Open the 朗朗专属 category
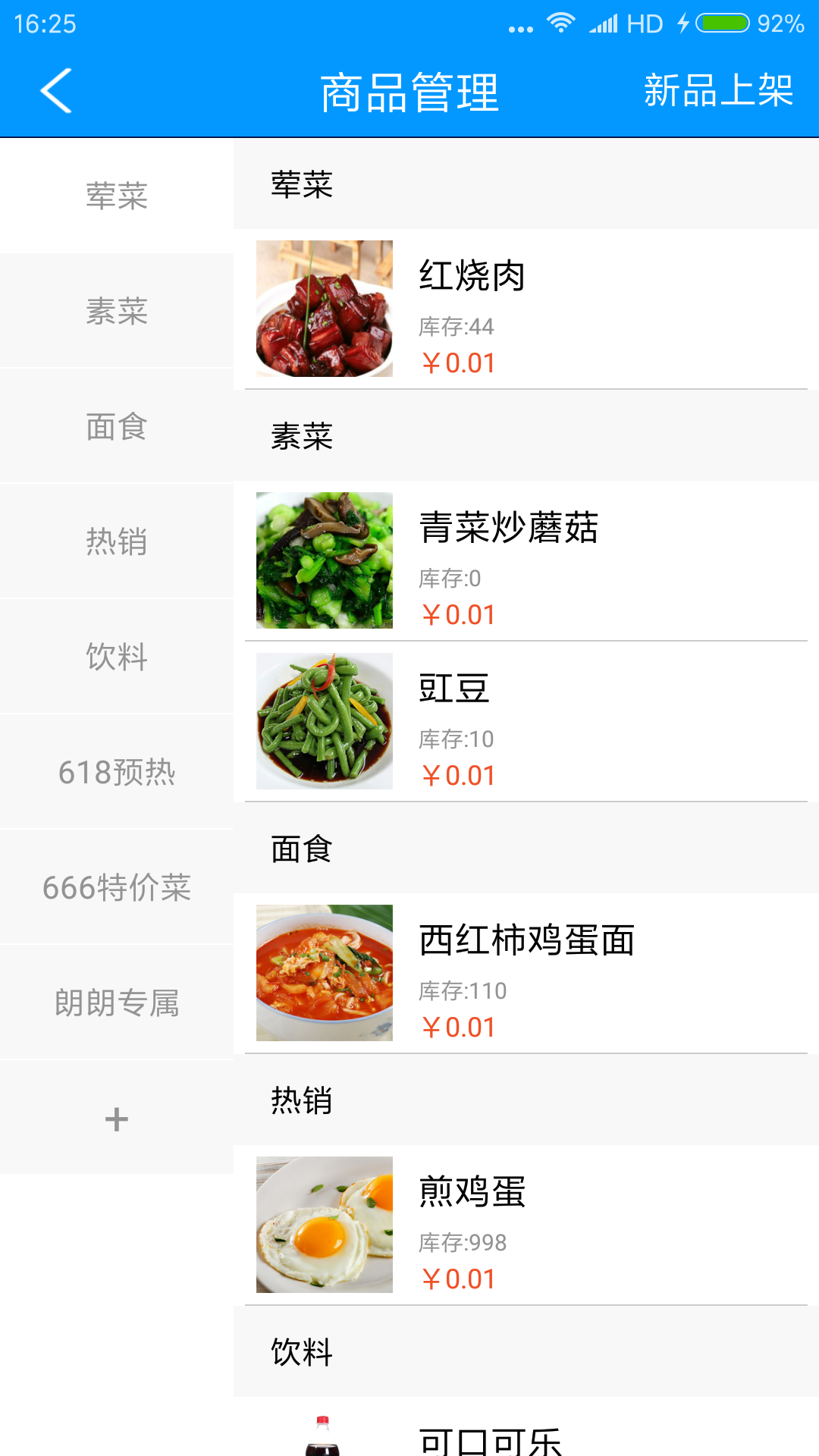This screenshot has width=819, height=1456. [115, 1002]
